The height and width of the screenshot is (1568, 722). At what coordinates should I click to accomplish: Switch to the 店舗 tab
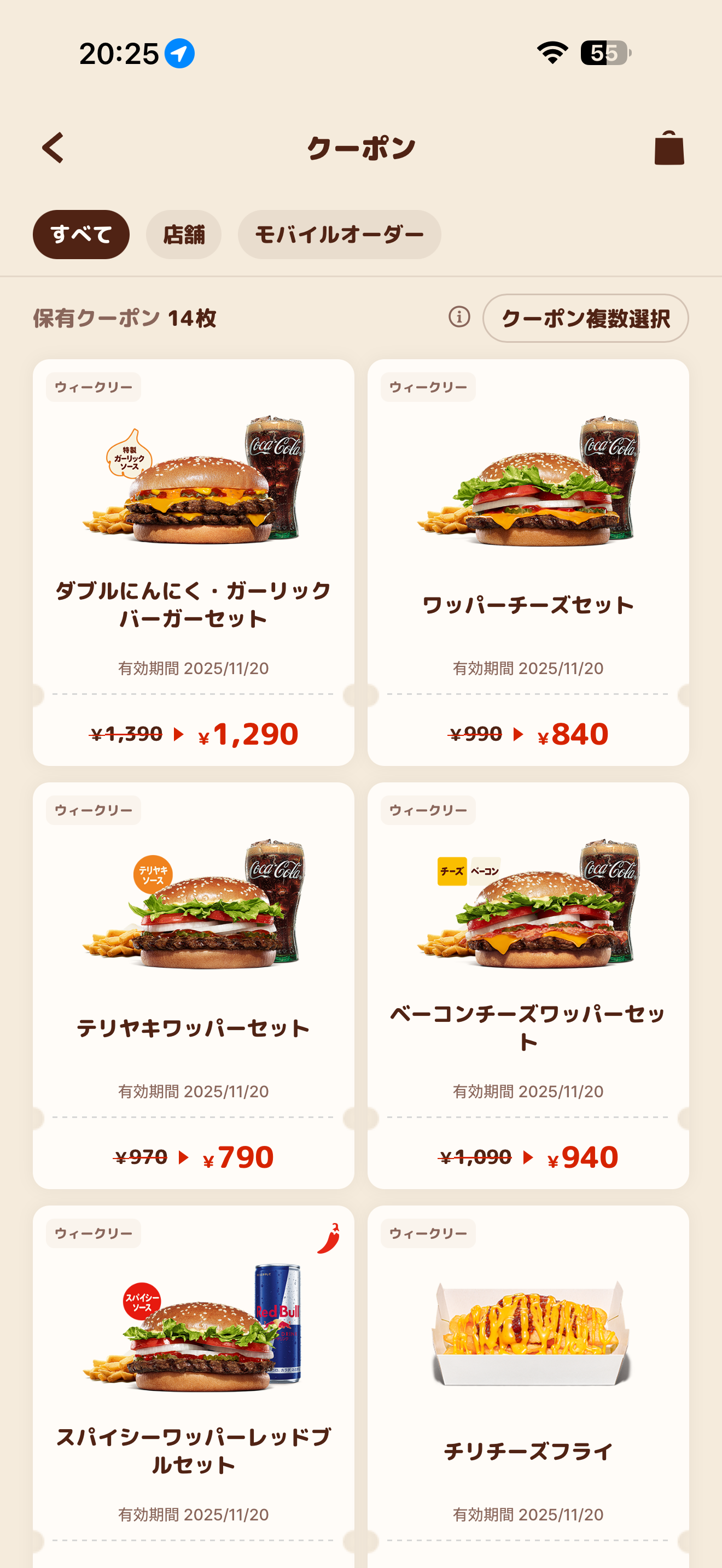(183, 235)
